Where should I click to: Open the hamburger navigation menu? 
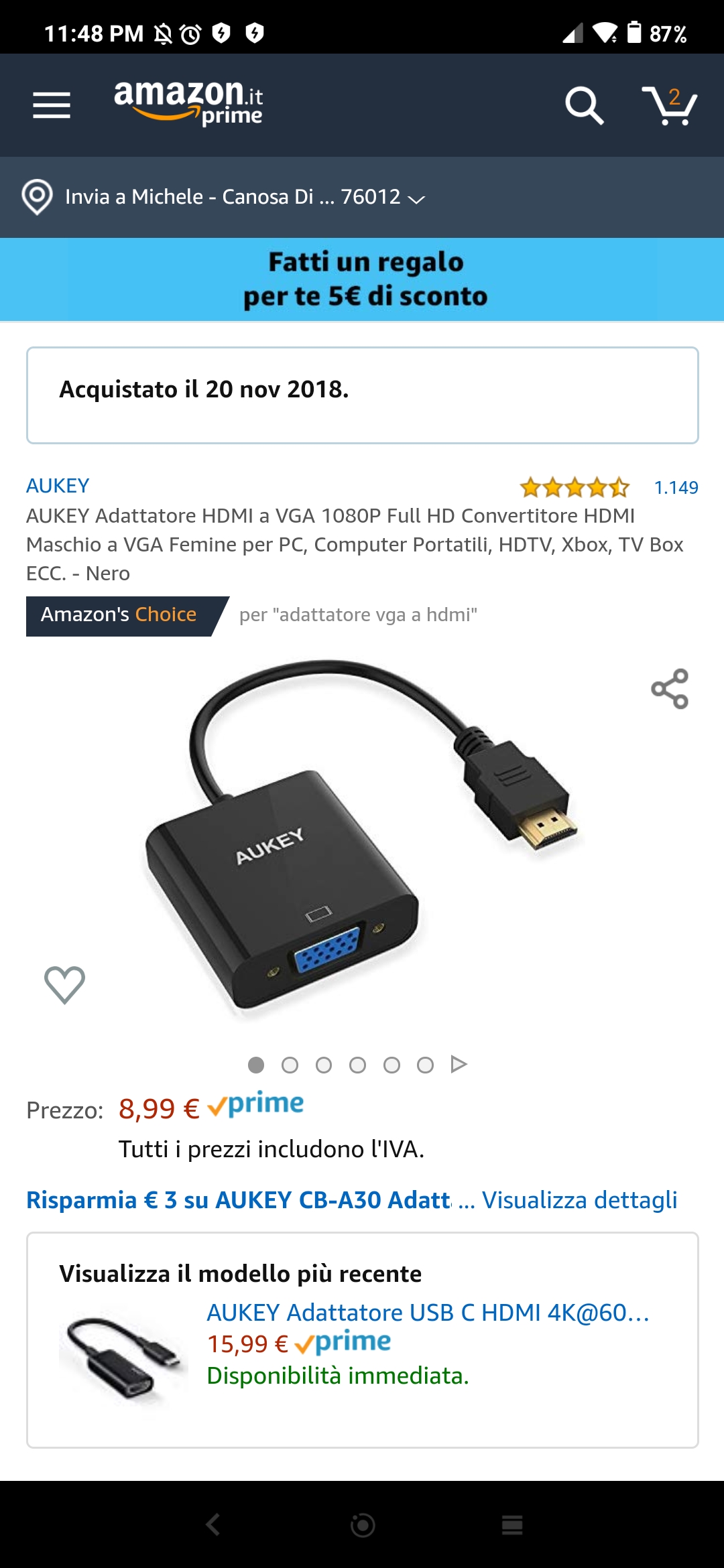tap(52, 105)
